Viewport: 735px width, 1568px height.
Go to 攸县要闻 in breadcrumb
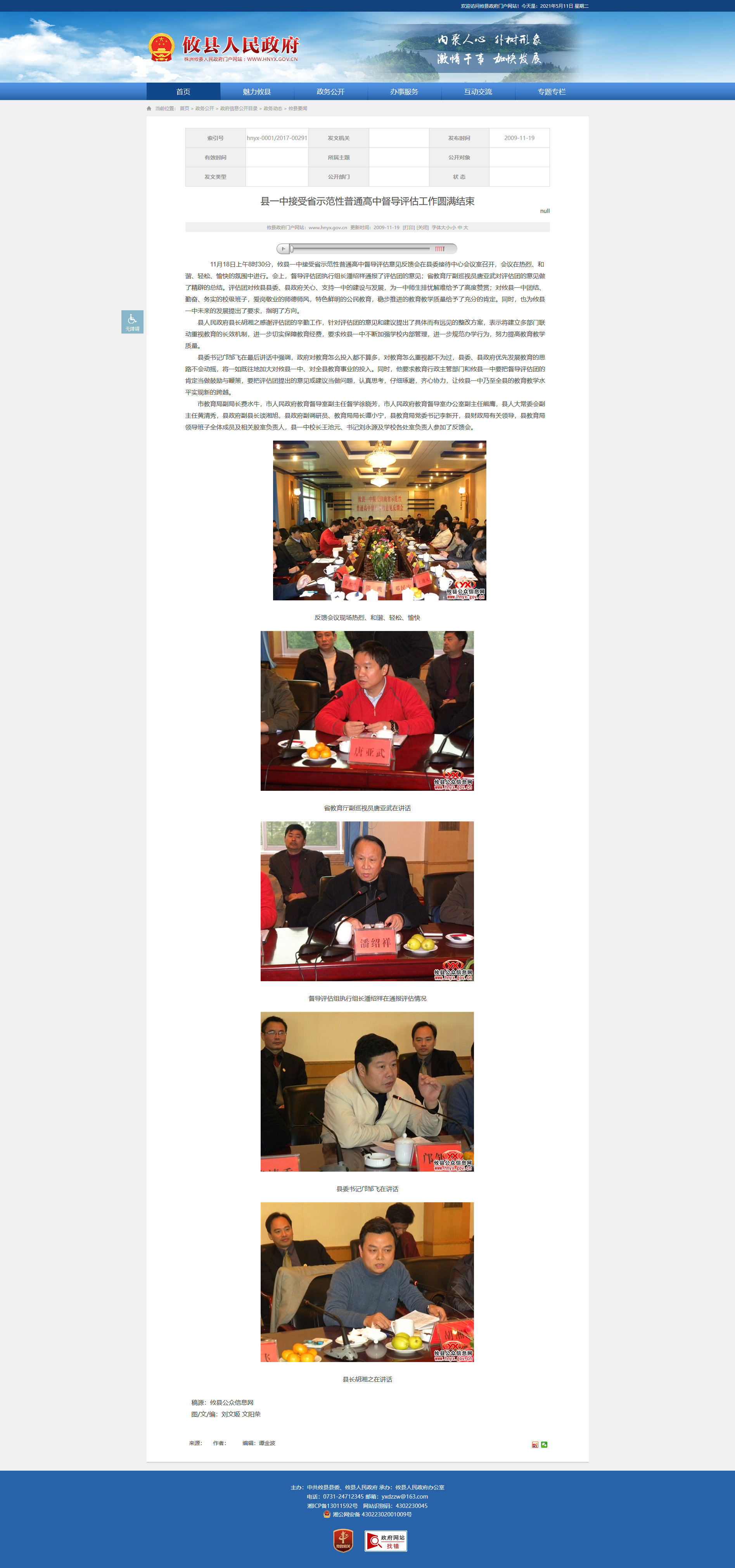[x=298, y=109]
